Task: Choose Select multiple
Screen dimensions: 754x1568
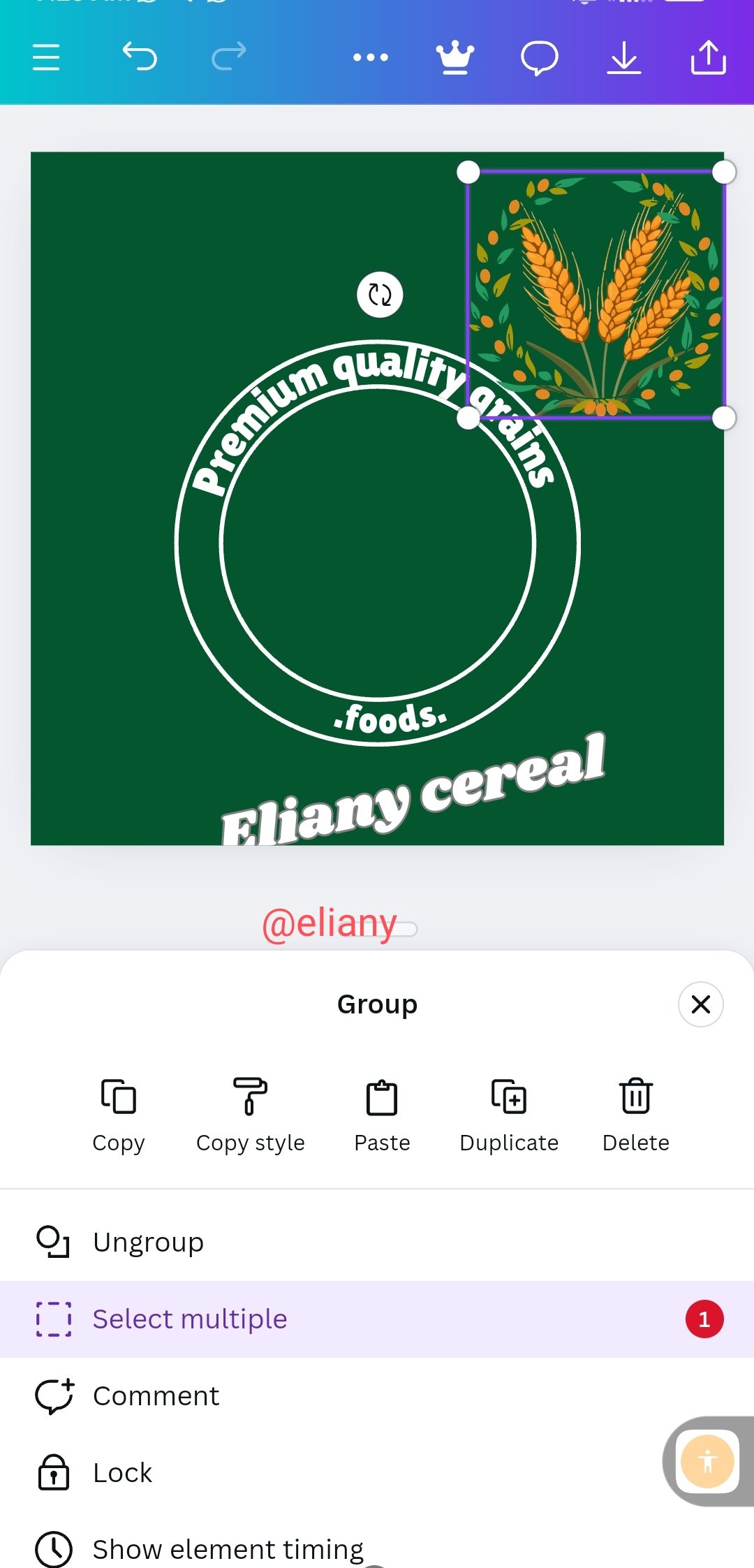Action: 190,1319
